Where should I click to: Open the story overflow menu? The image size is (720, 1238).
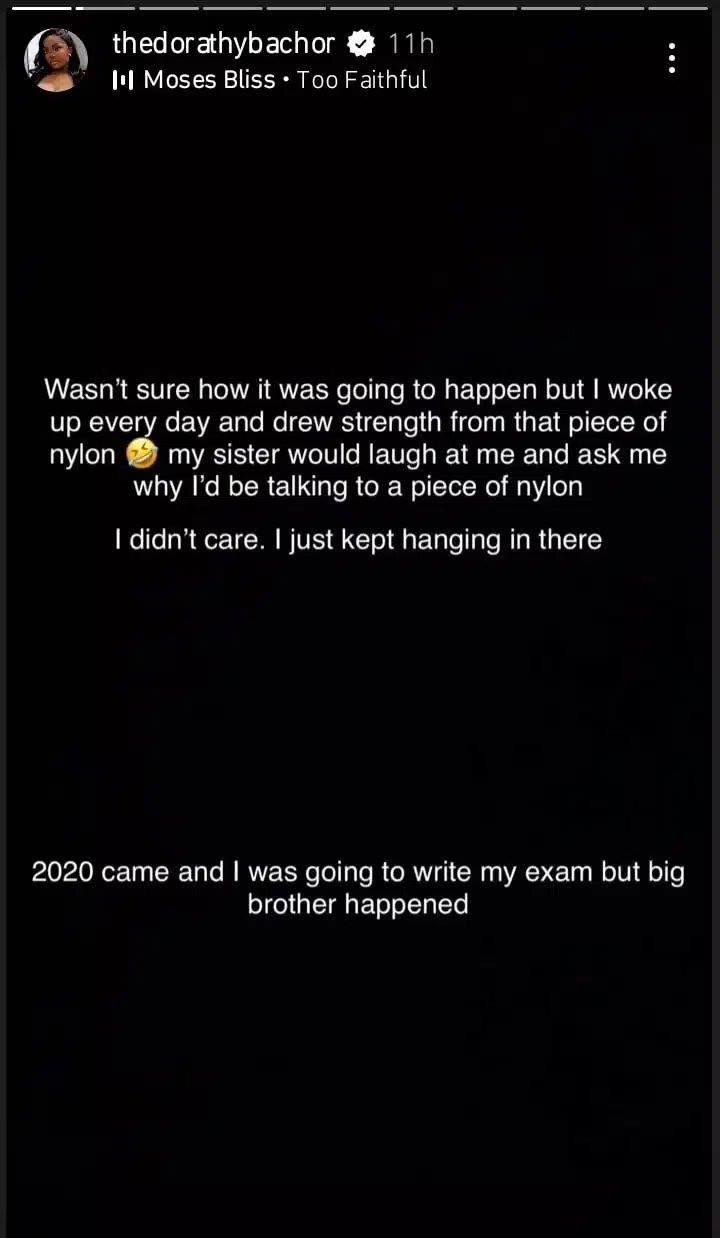click(672, 58)
